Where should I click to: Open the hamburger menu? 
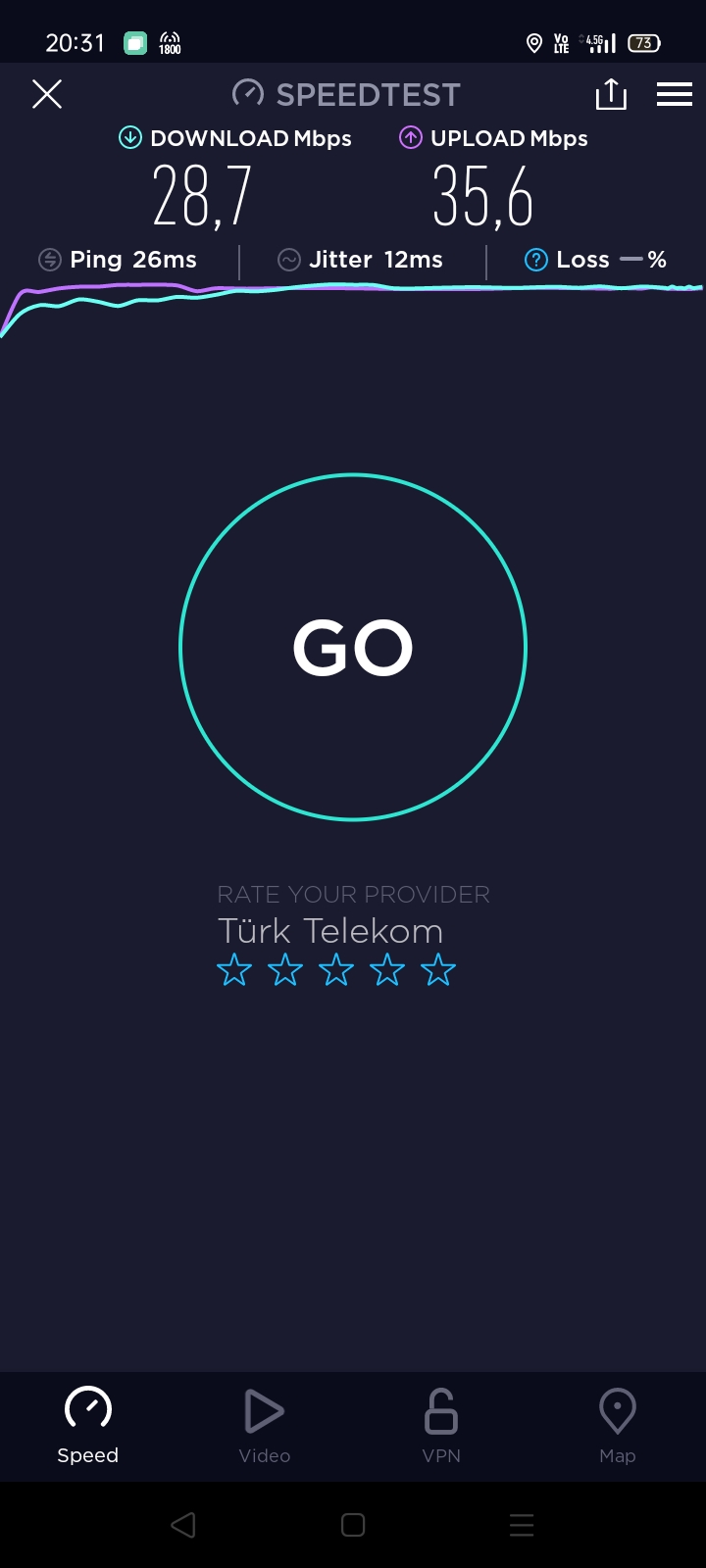(x=675, y=94)
